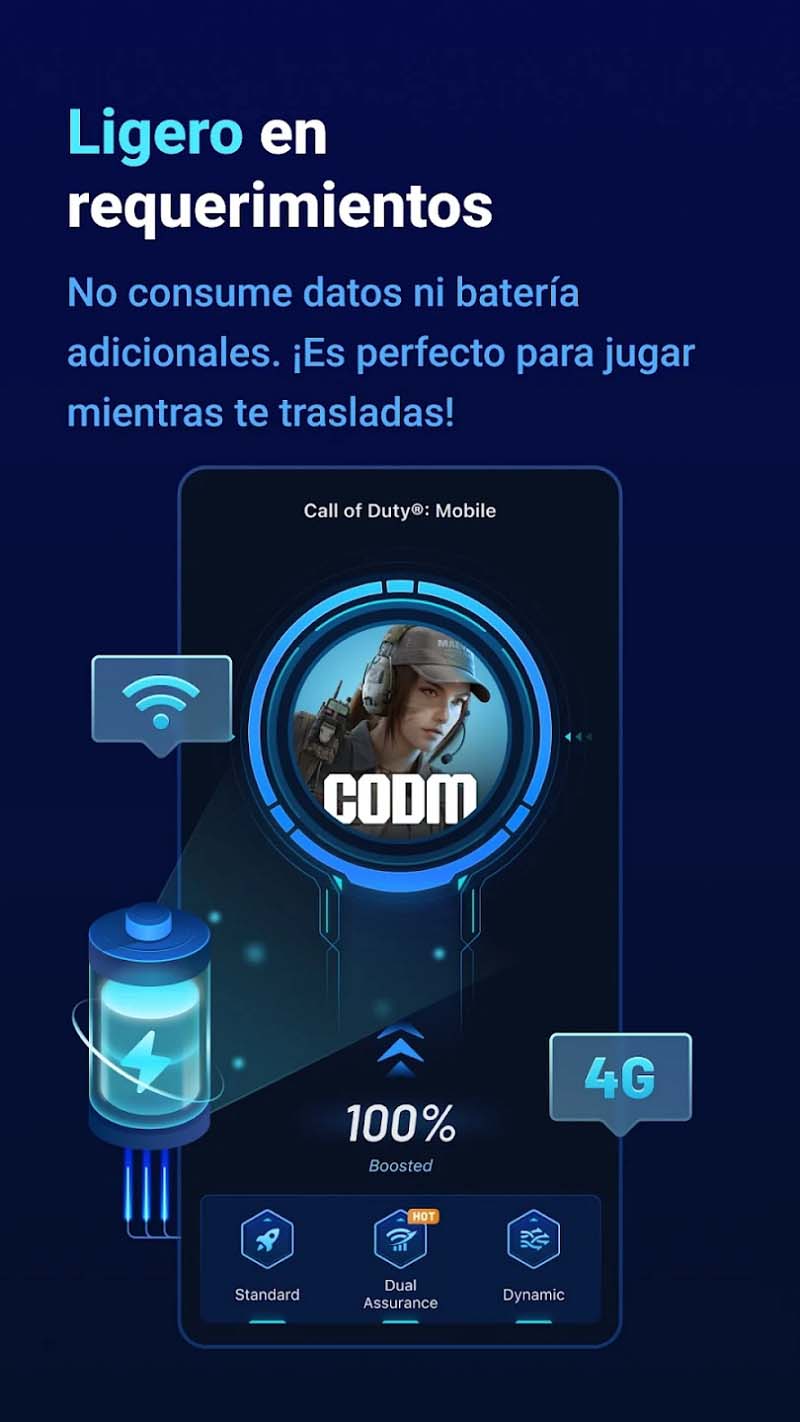Screen dimensions: 800x1422
Task: Click the Wi-Fi signal bubble icon
Action: [x=161, y=697]
